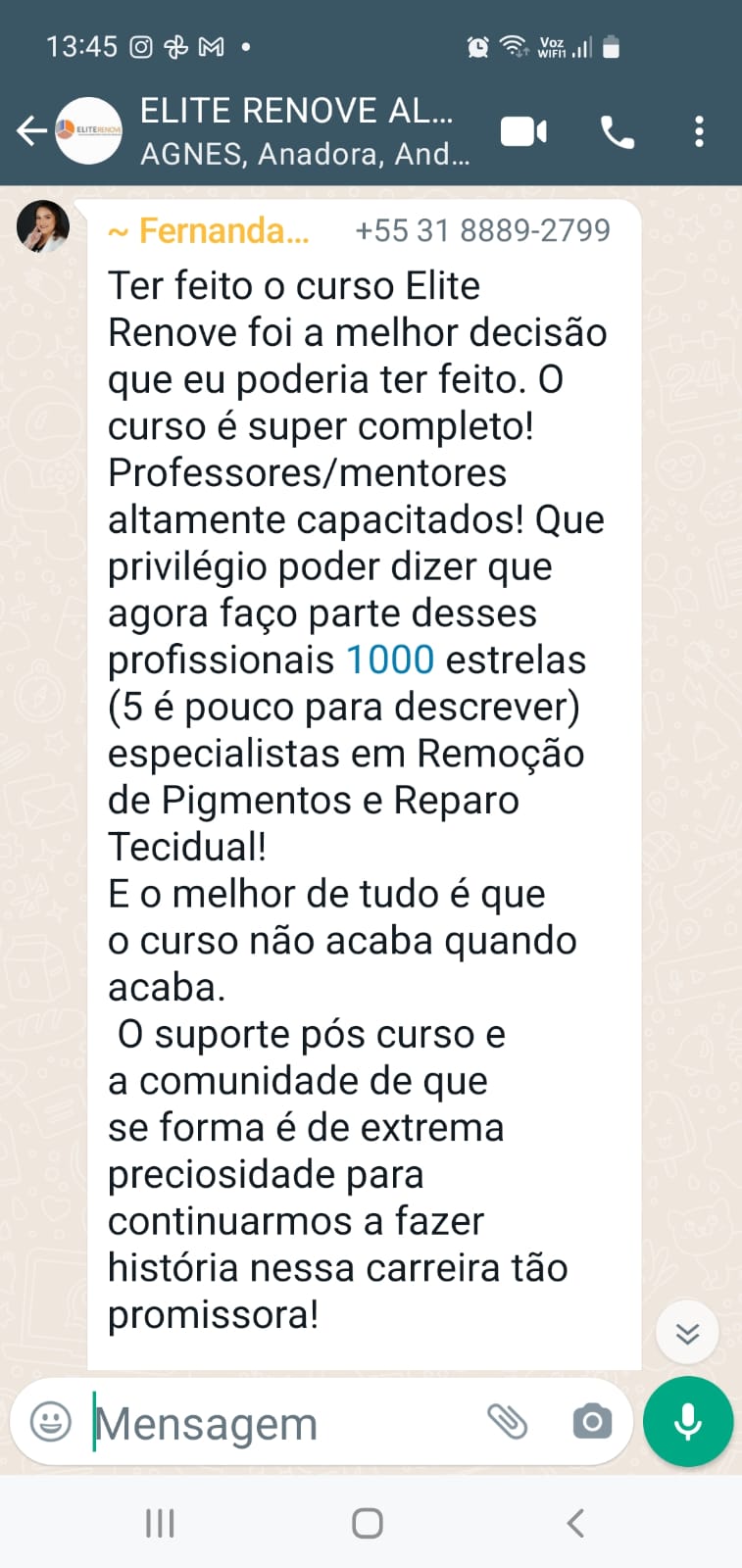Start a group video call
The width and height of the screenshot is (742, 1568).
523,131
